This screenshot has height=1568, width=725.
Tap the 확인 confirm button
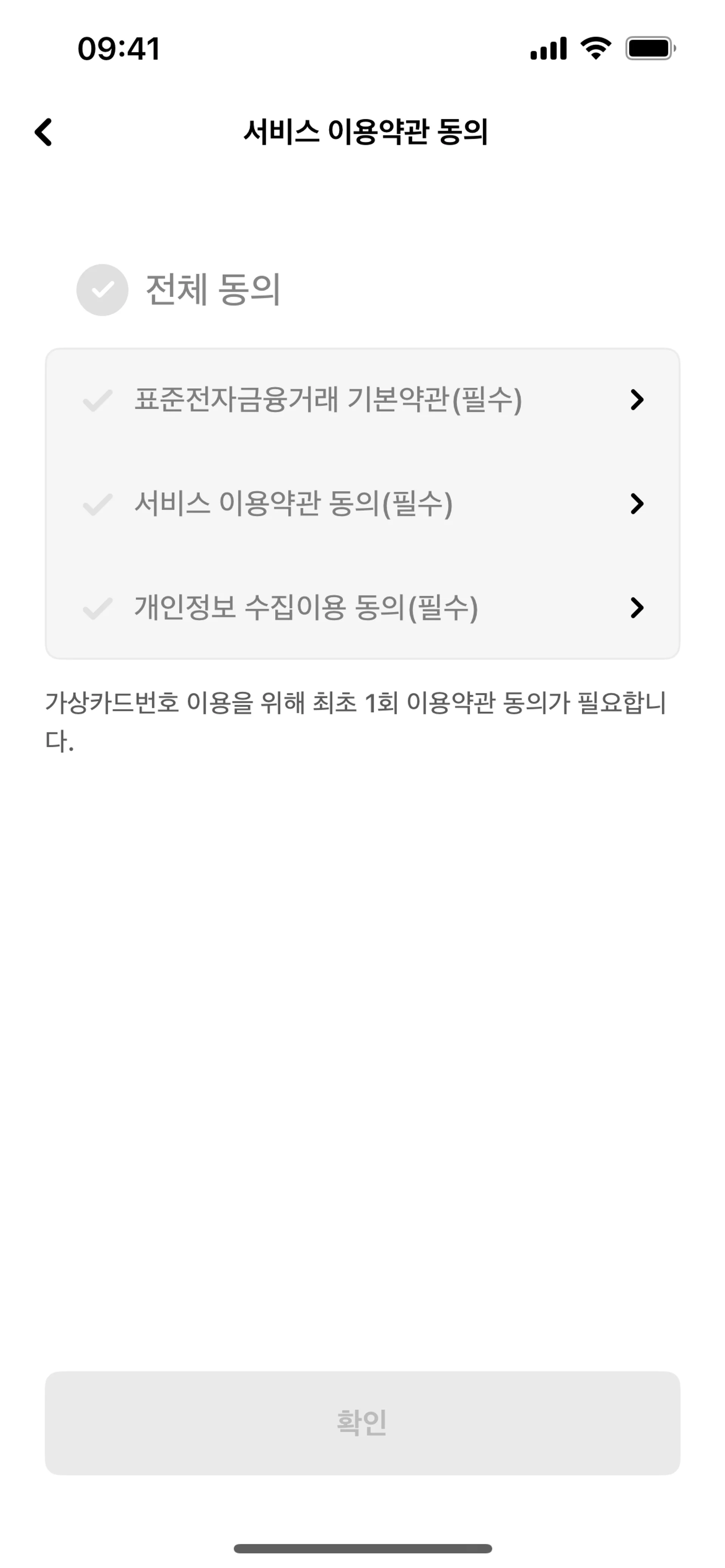click(x=362, y=1423)
